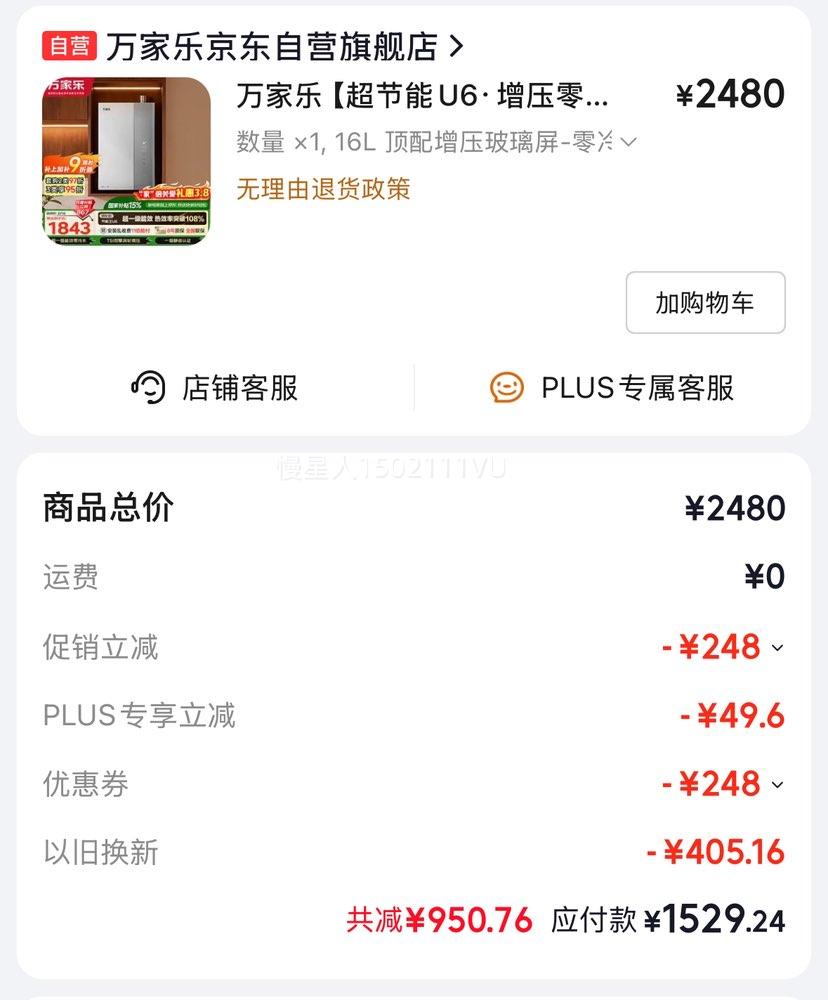Tap the 加购物车 button

[705, 302]
